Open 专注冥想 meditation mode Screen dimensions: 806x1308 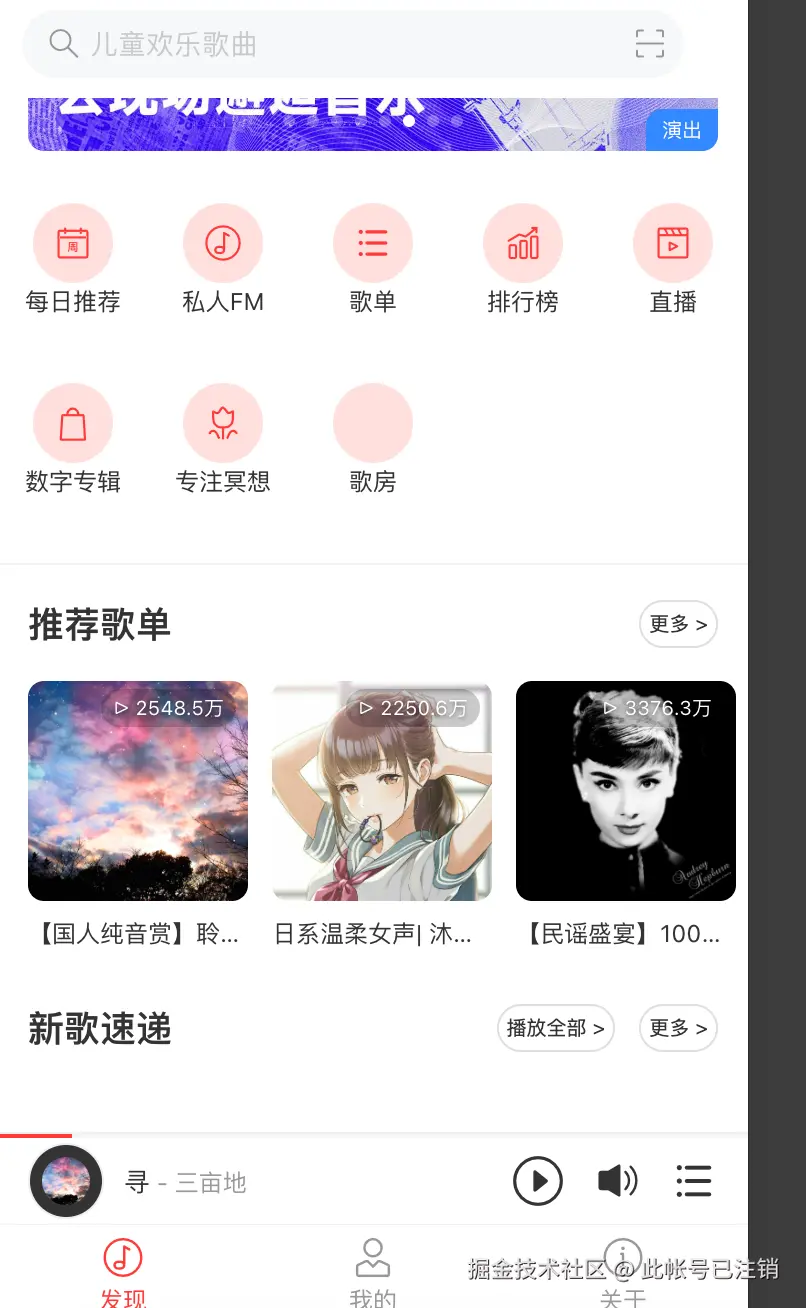(x=223, y=422)
